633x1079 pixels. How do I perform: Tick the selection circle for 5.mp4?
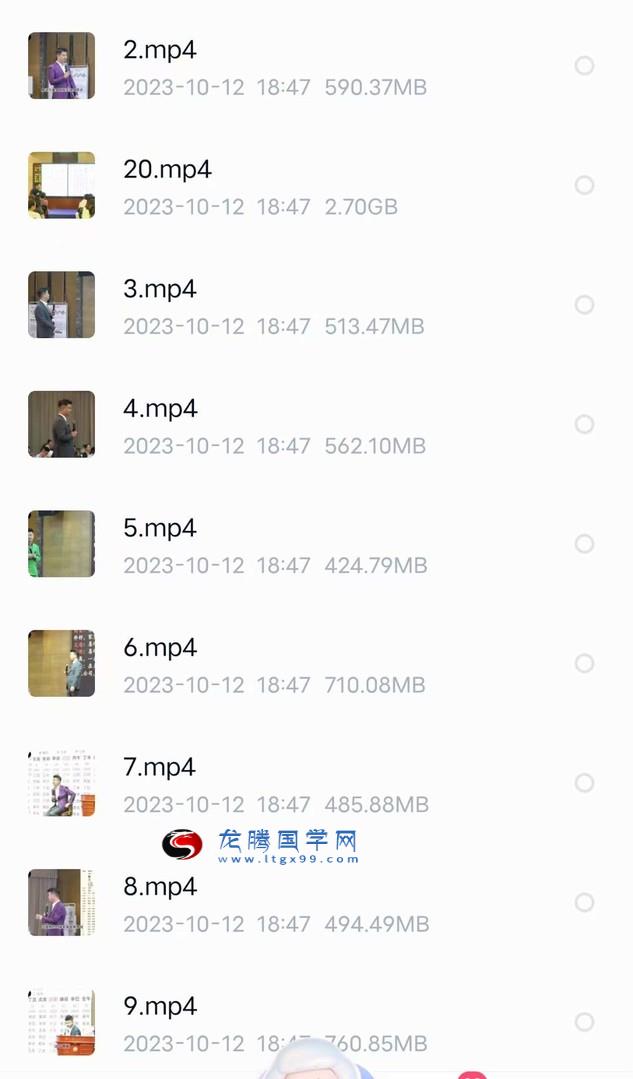tap(585, 544)
